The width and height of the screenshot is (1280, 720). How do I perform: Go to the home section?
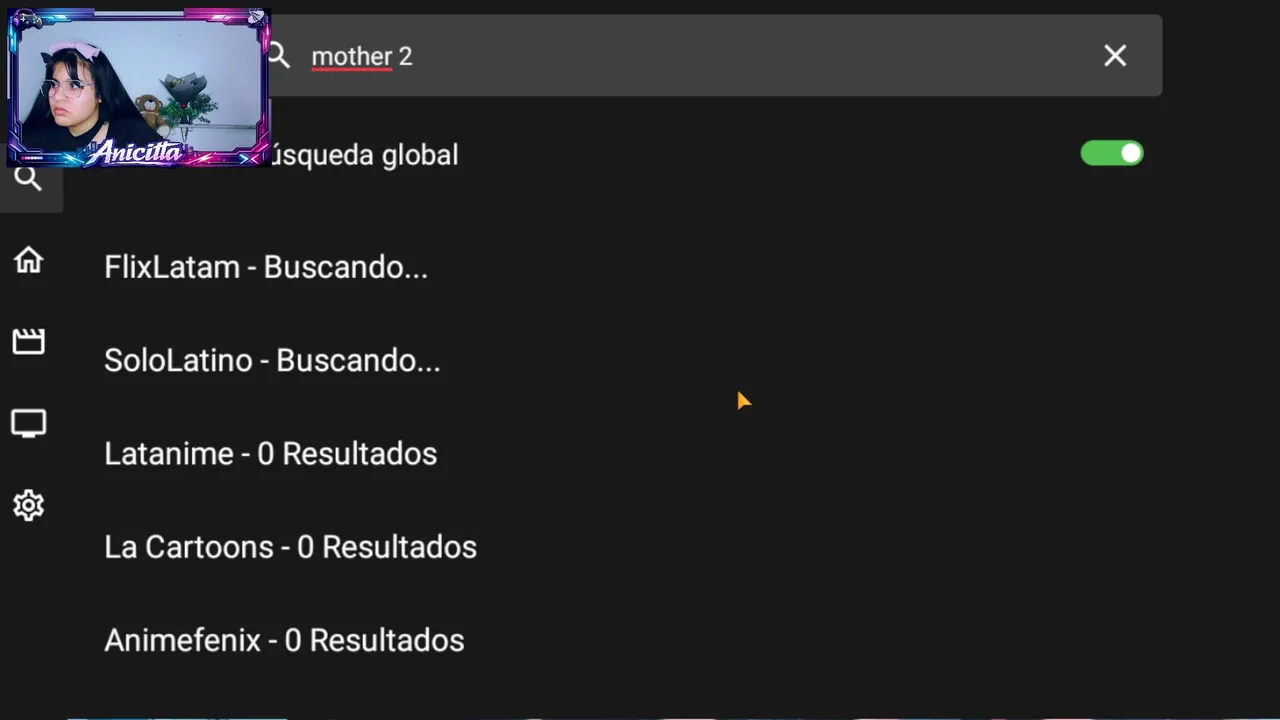[x=28, y=260]
